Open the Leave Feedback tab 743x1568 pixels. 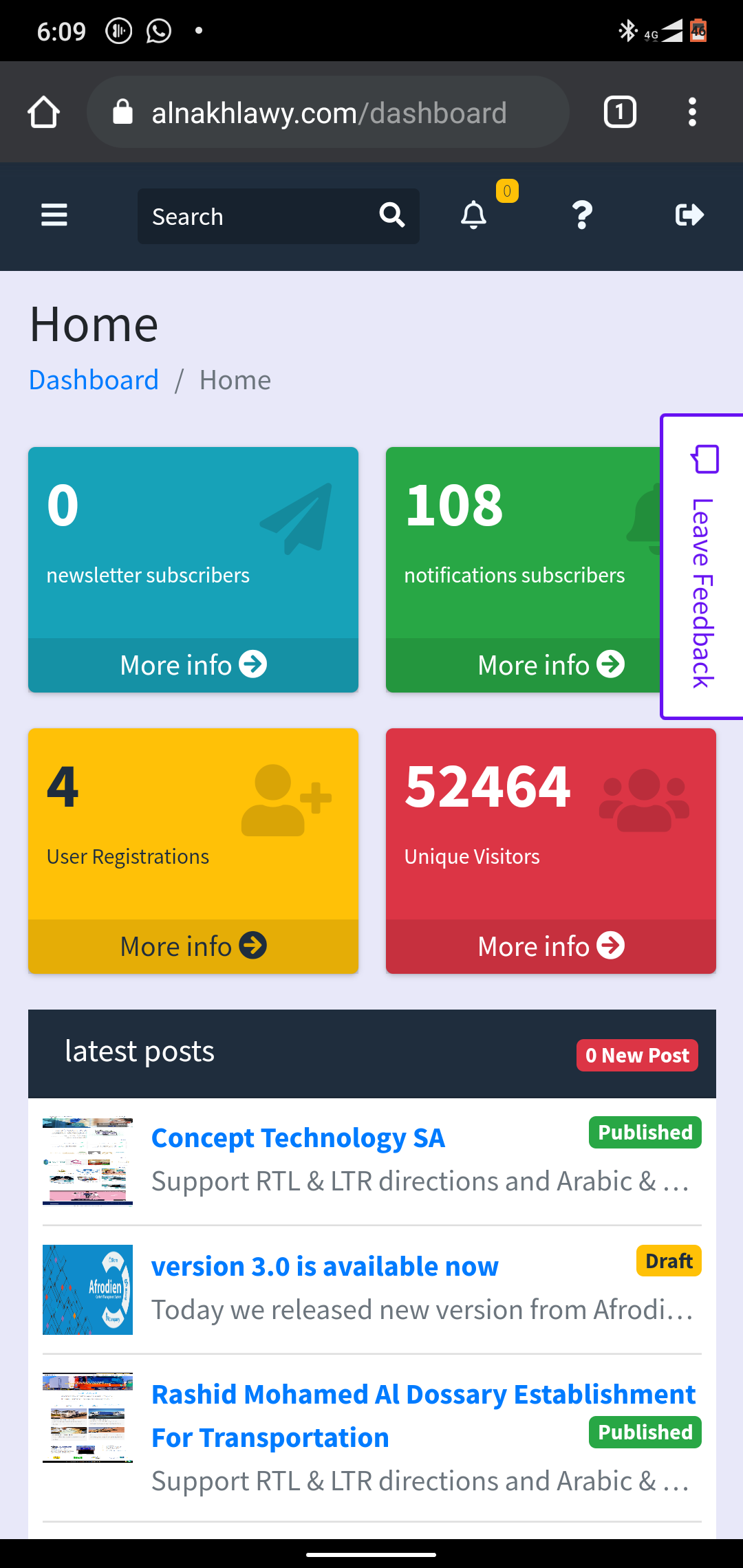(702, 567)
